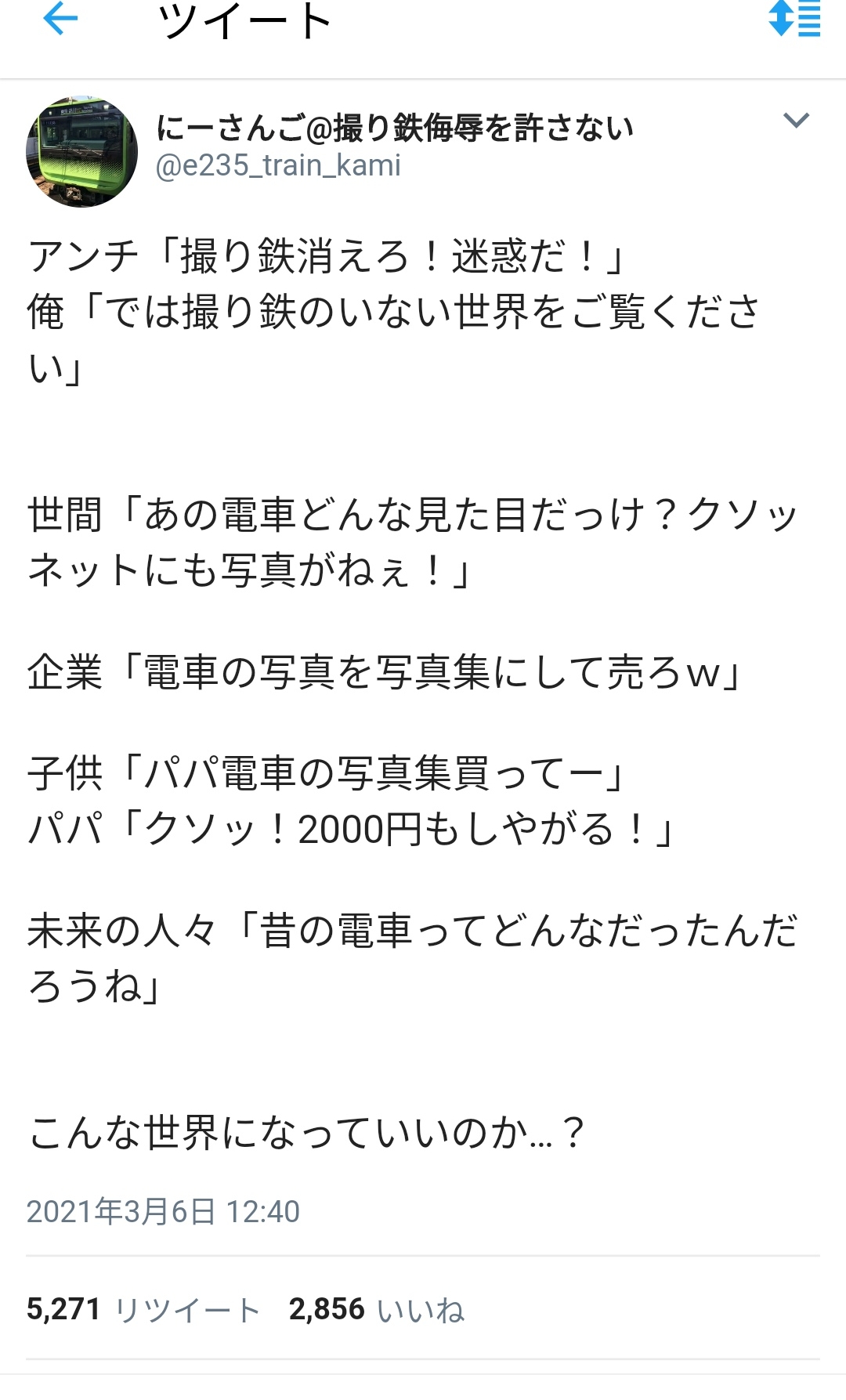Go back with the arrow
Screen dimensions: 846x1400
tap(60, 20)
